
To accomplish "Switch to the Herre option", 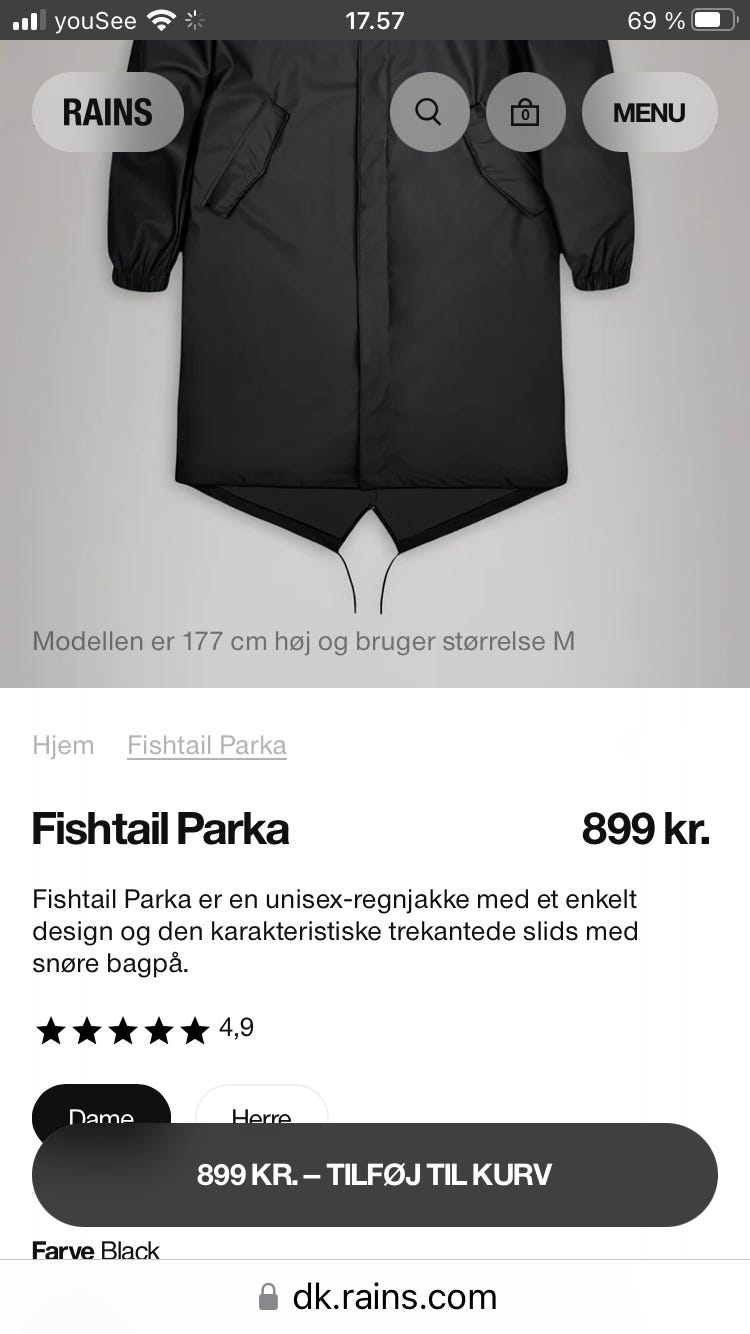I will 262,1110.
